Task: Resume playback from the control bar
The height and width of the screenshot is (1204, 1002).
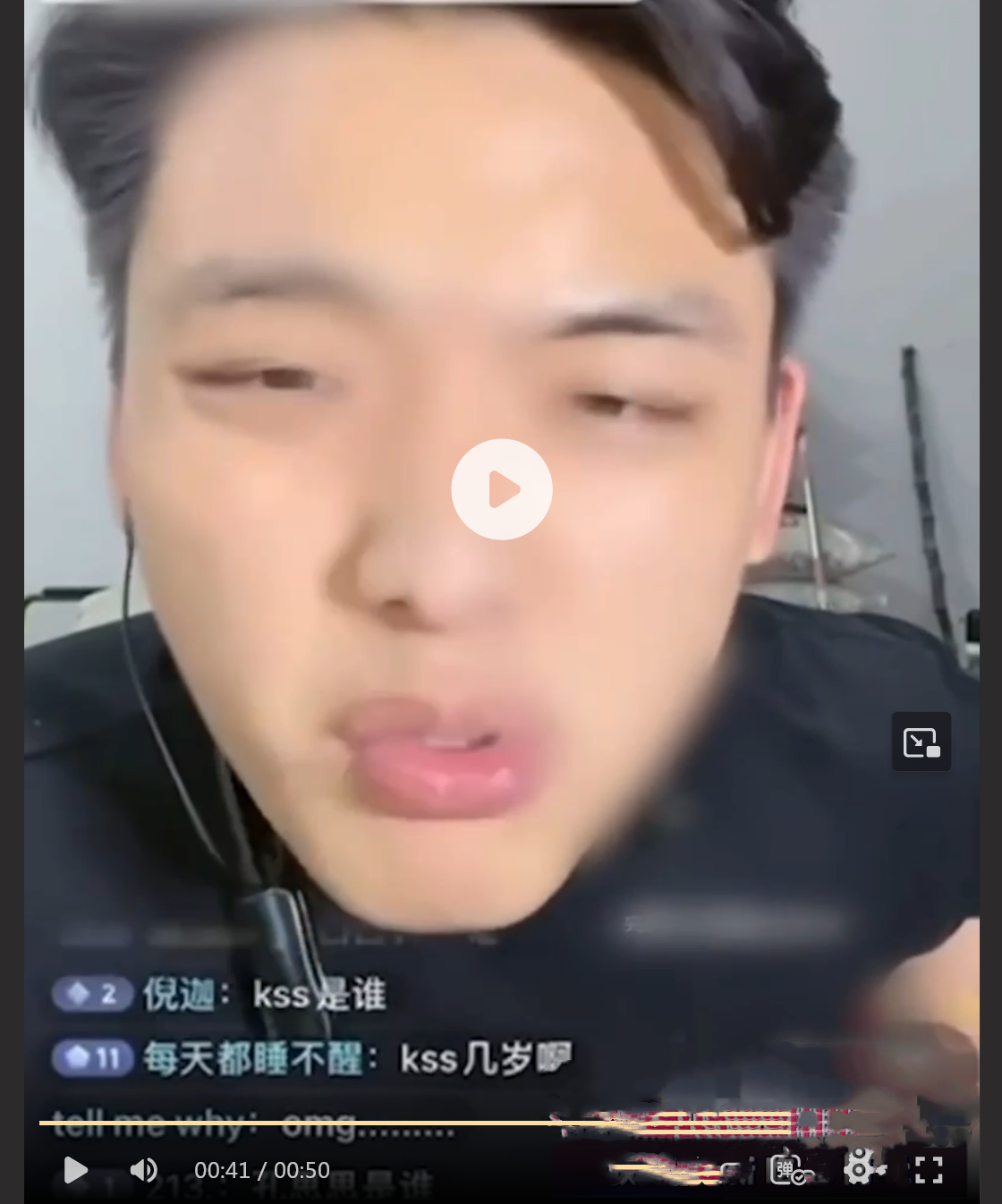Action: click(76, 1170)
